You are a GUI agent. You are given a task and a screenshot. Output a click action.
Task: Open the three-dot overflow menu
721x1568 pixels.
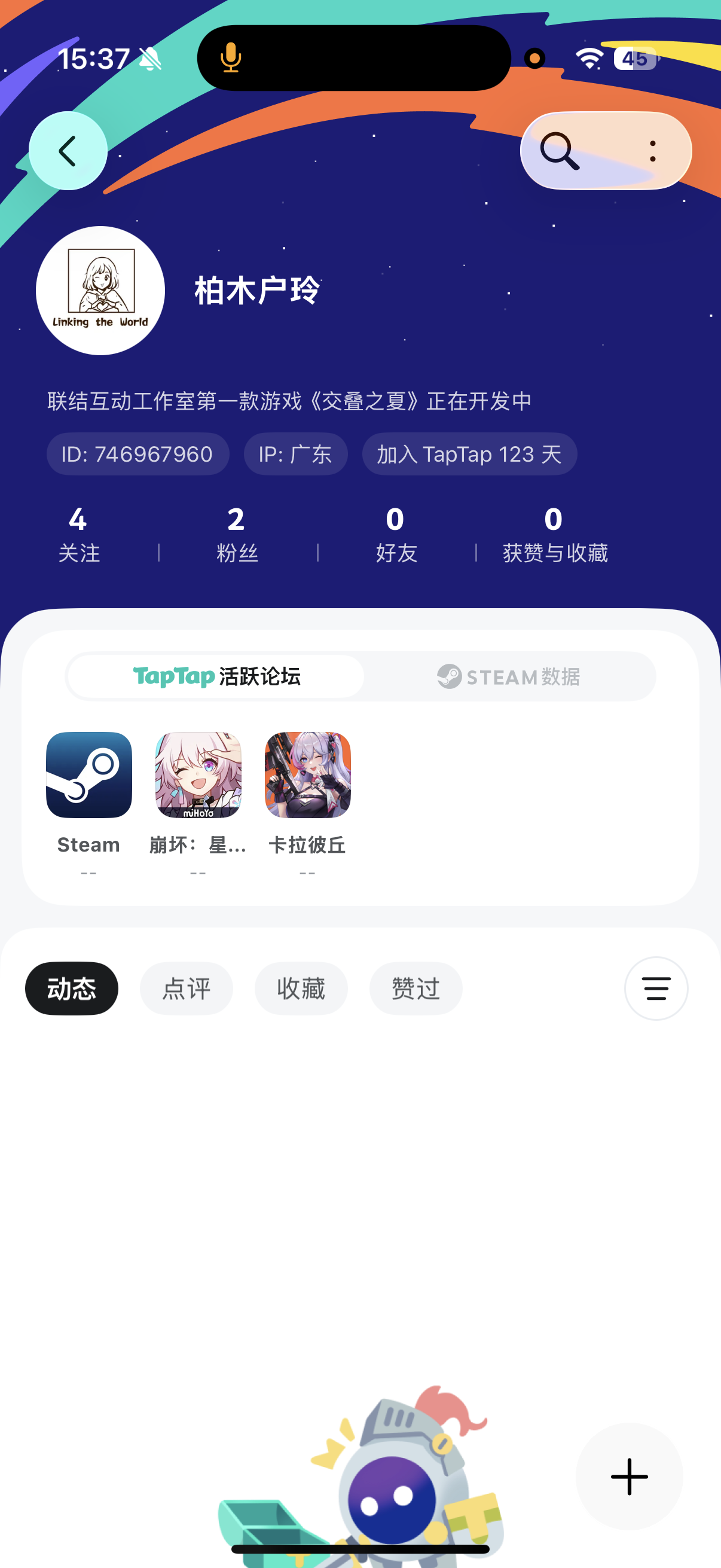[x=652, y=151]
